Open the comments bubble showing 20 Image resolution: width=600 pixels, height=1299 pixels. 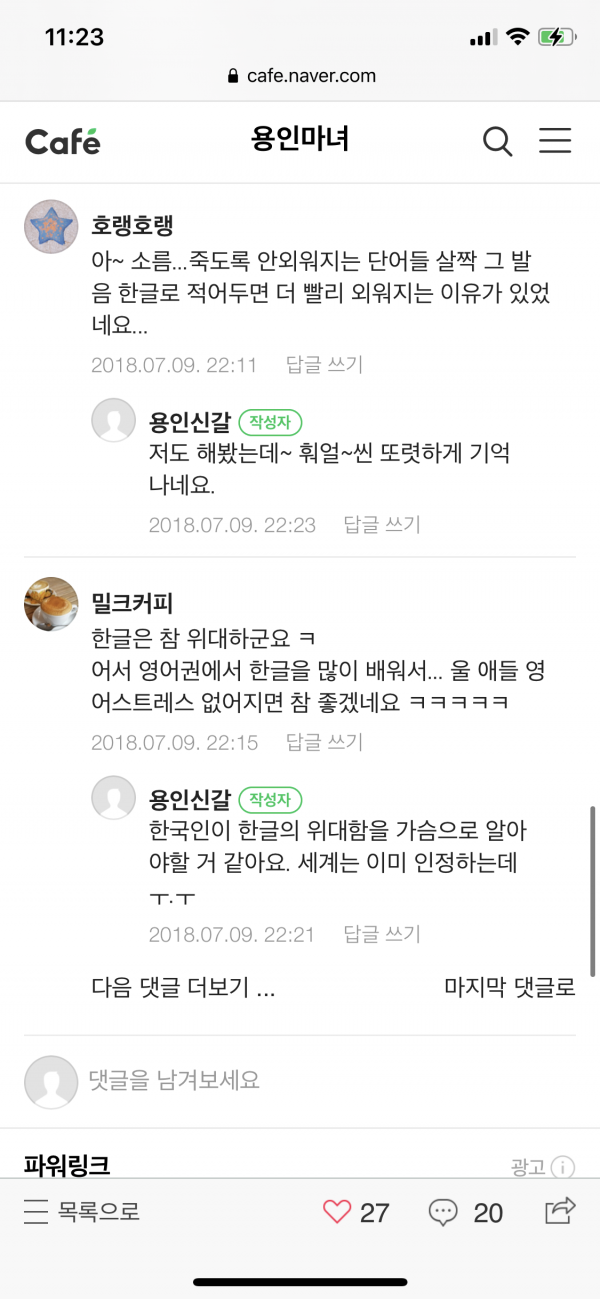coord(443,1212)
